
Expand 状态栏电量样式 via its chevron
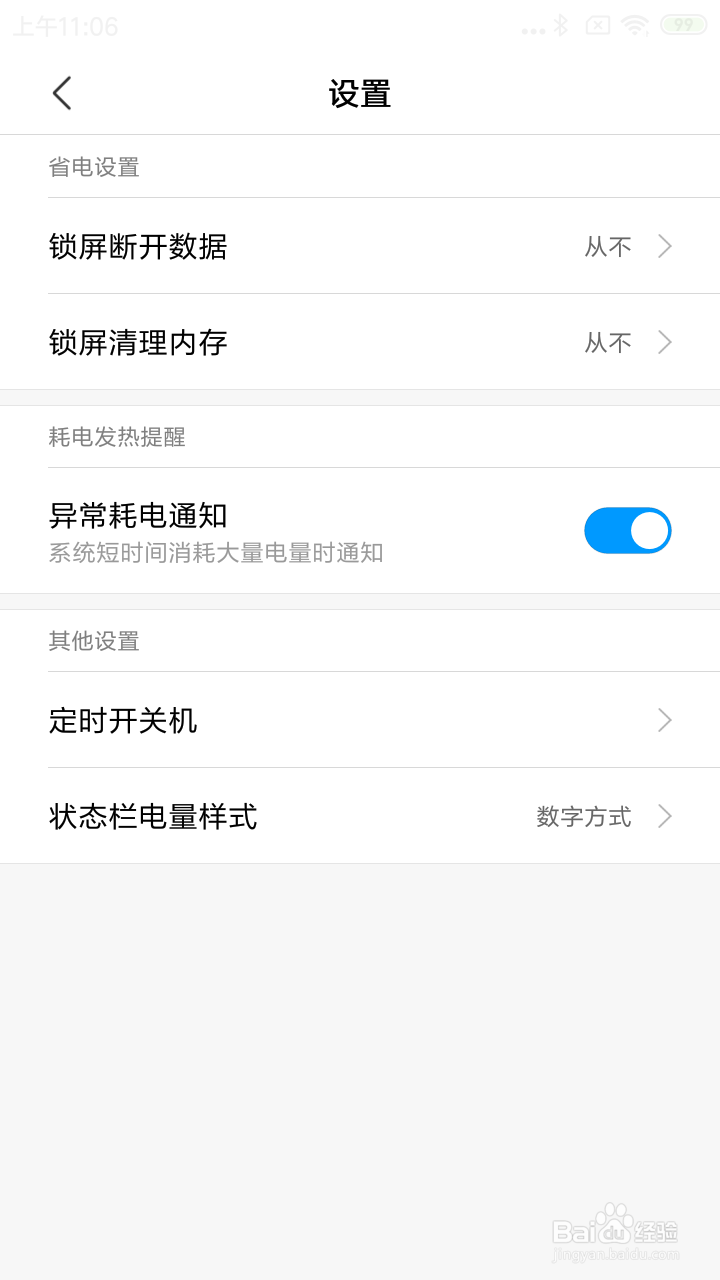665,817
